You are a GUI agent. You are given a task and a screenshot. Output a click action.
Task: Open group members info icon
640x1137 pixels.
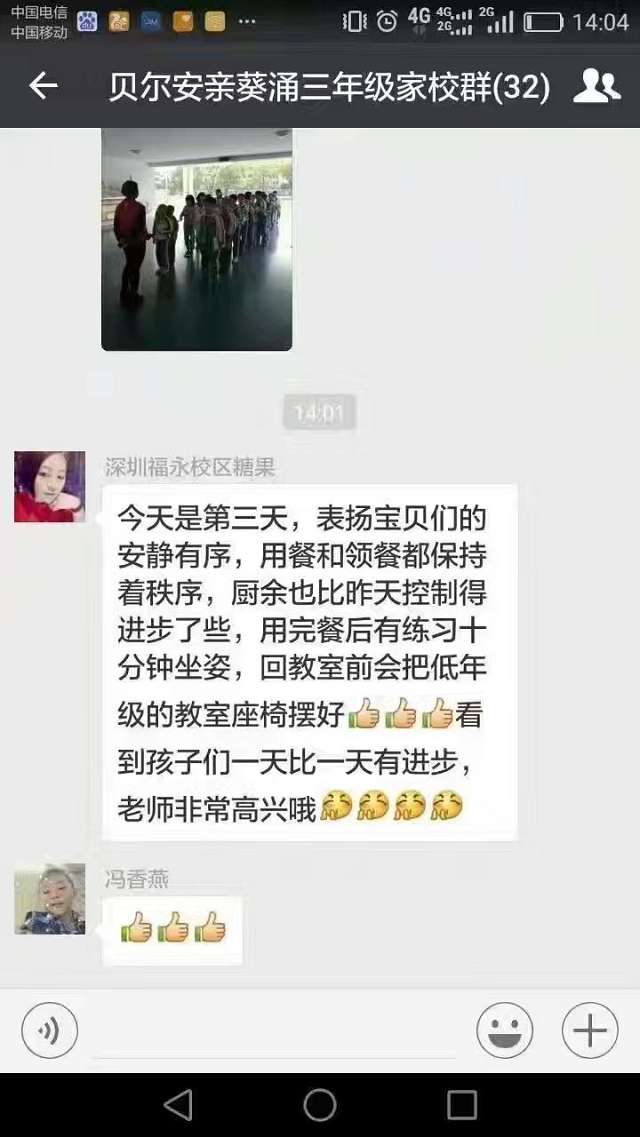click(596, 87)
